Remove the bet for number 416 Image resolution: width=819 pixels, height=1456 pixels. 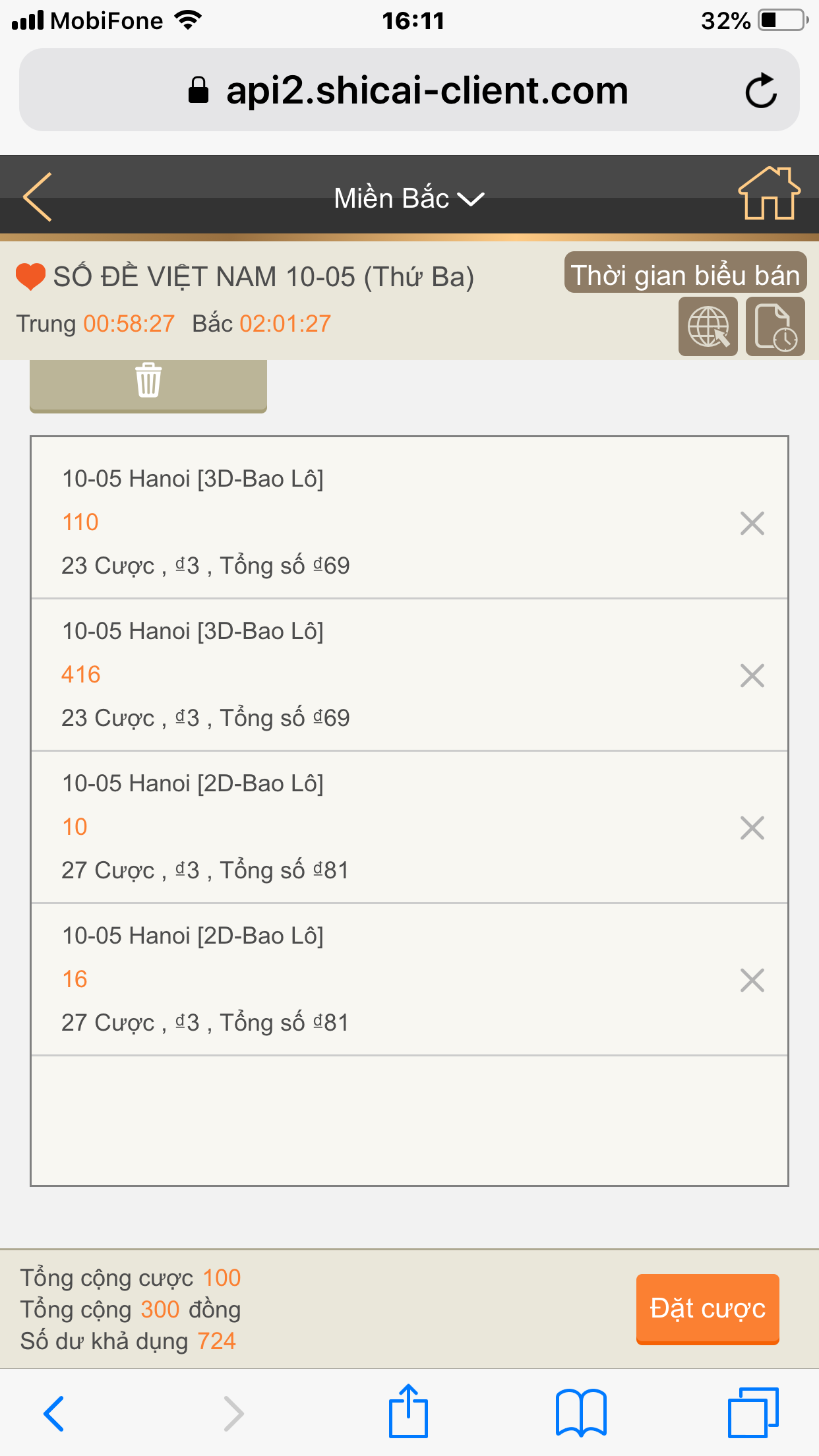752,676
